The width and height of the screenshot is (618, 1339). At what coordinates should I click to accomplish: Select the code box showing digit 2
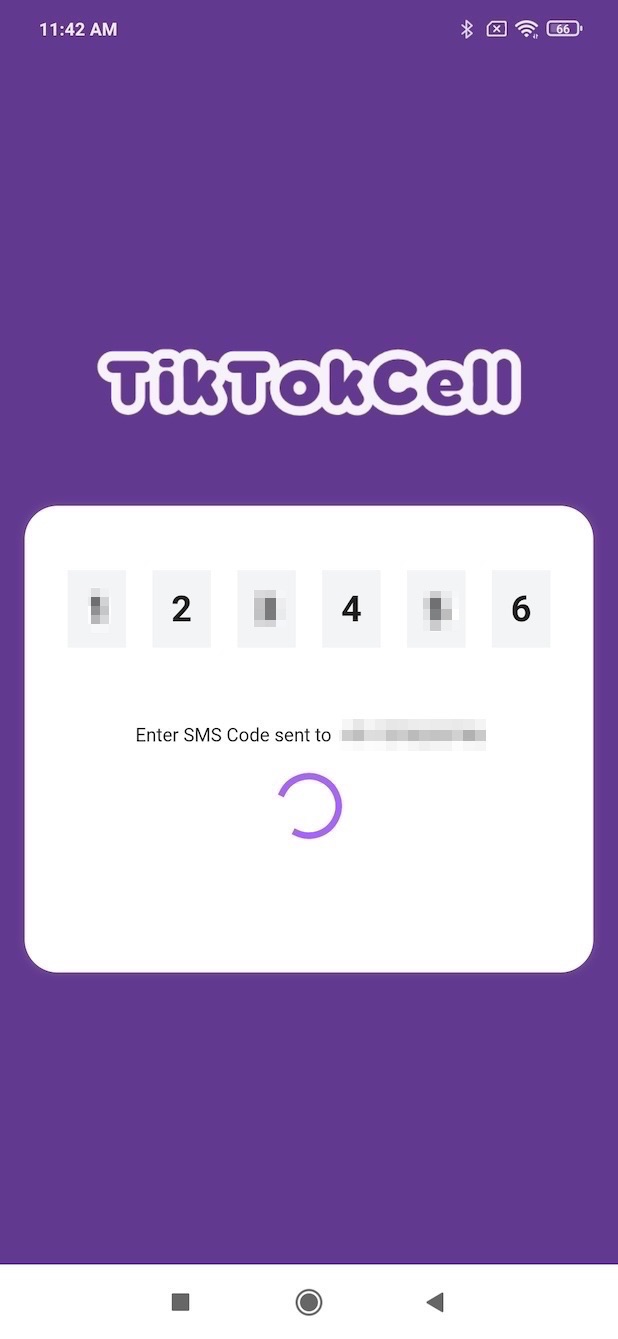(x=181, y=609)
